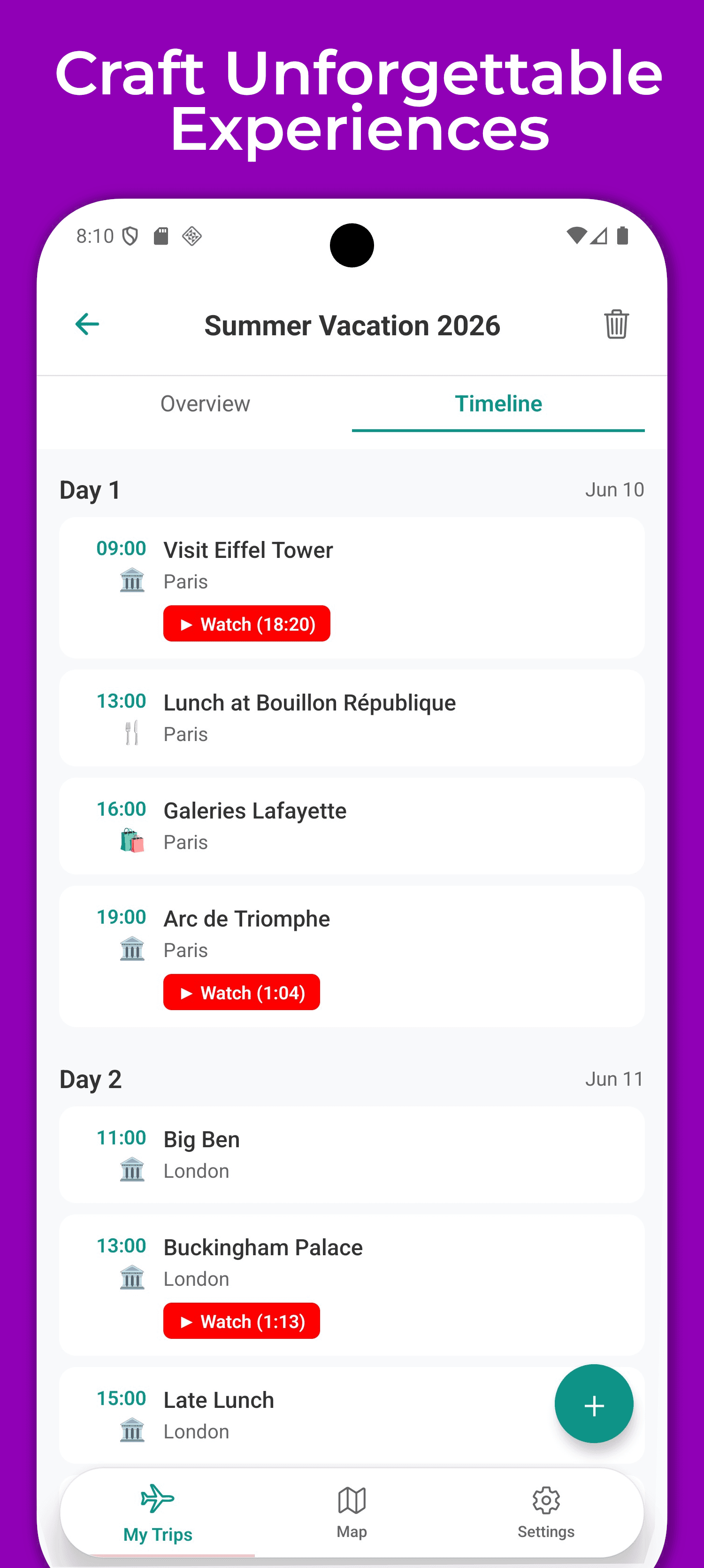Tap the museum icon next to Big Ben

(x=131, y=1169)
